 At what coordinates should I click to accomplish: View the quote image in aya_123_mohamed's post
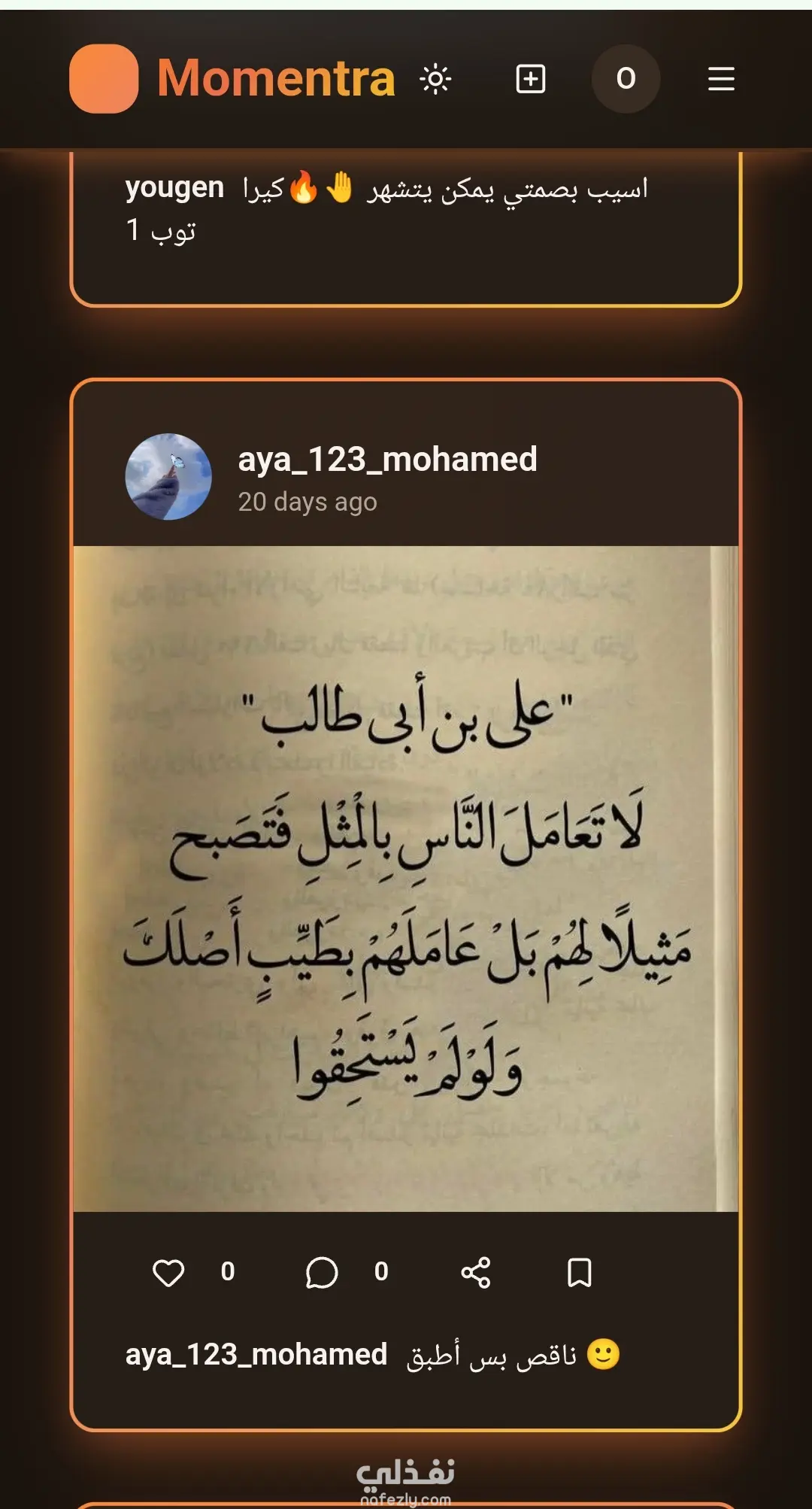point(406,878)
